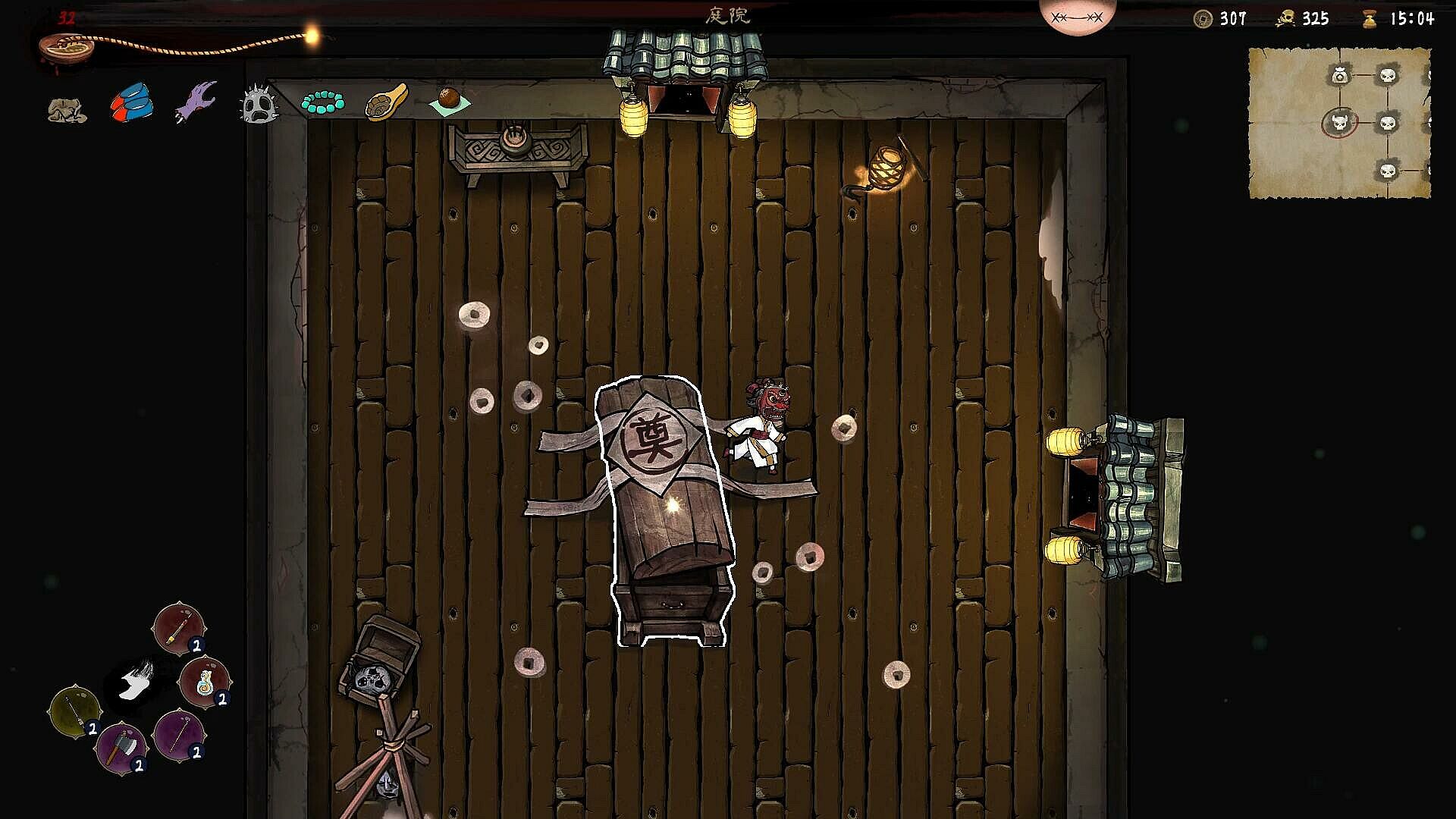Activate the yellow spear skill slot
The image size is (1456, 819).
tap(74, 711)
